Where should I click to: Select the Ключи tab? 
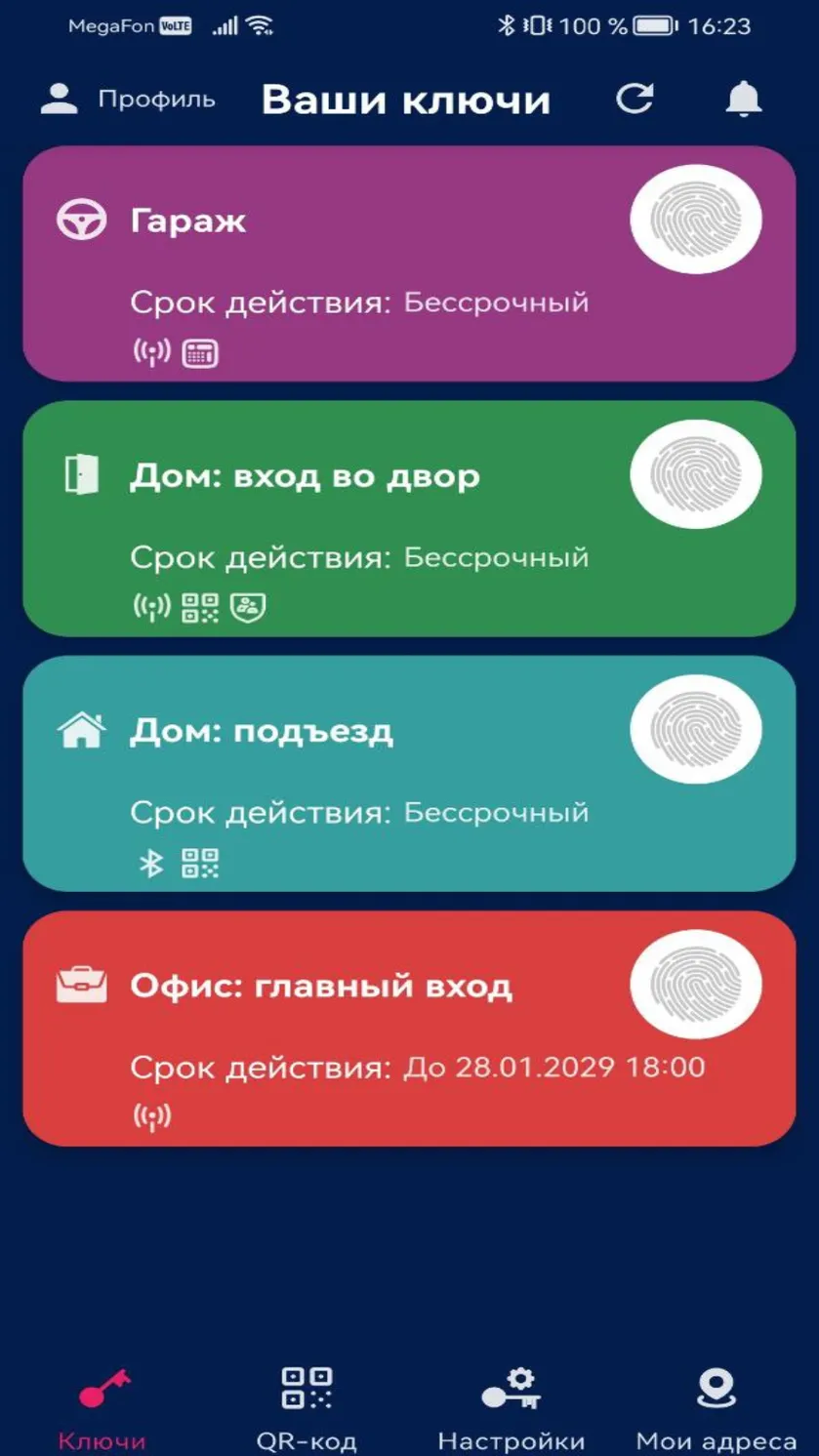102,1408
